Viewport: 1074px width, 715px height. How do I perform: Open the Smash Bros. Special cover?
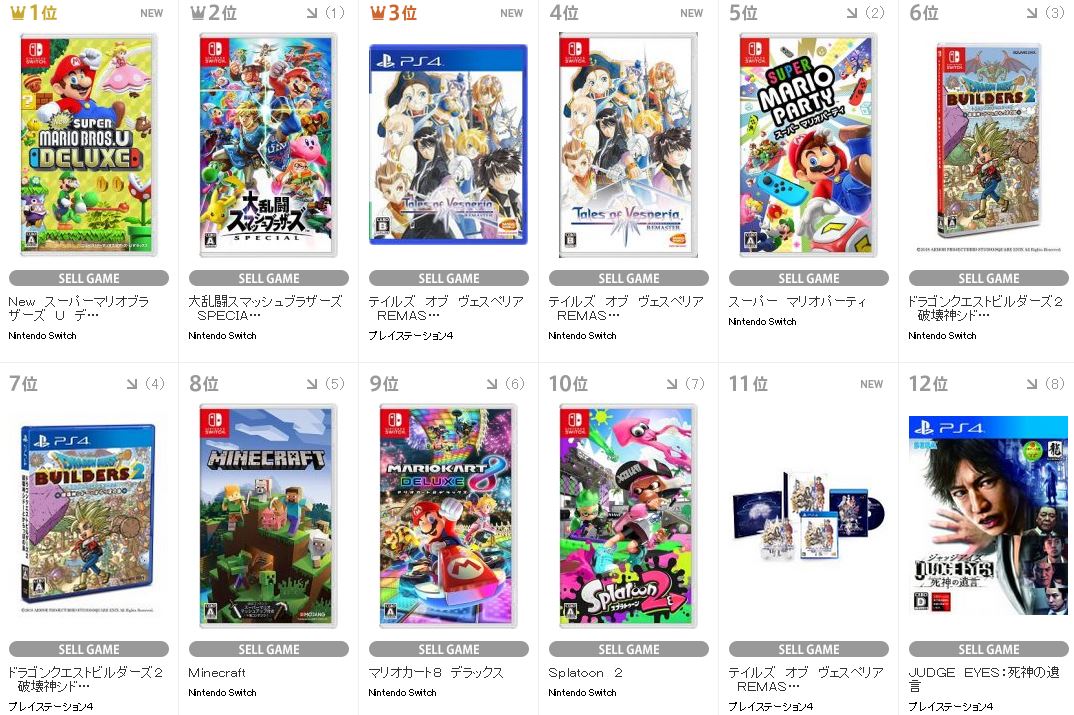click(x=268, y=145)
